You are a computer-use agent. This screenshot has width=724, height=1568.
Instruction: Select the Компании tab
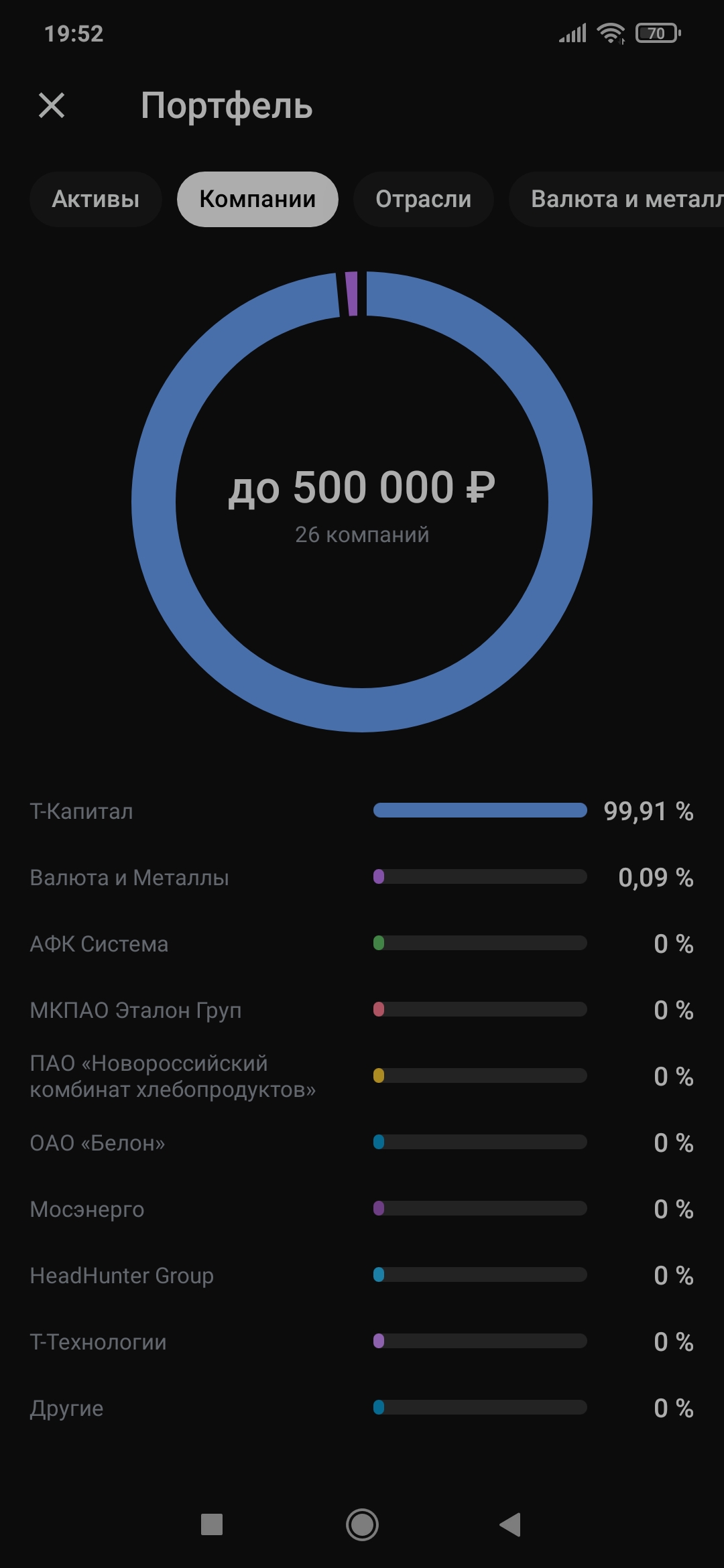pos(257,200)
